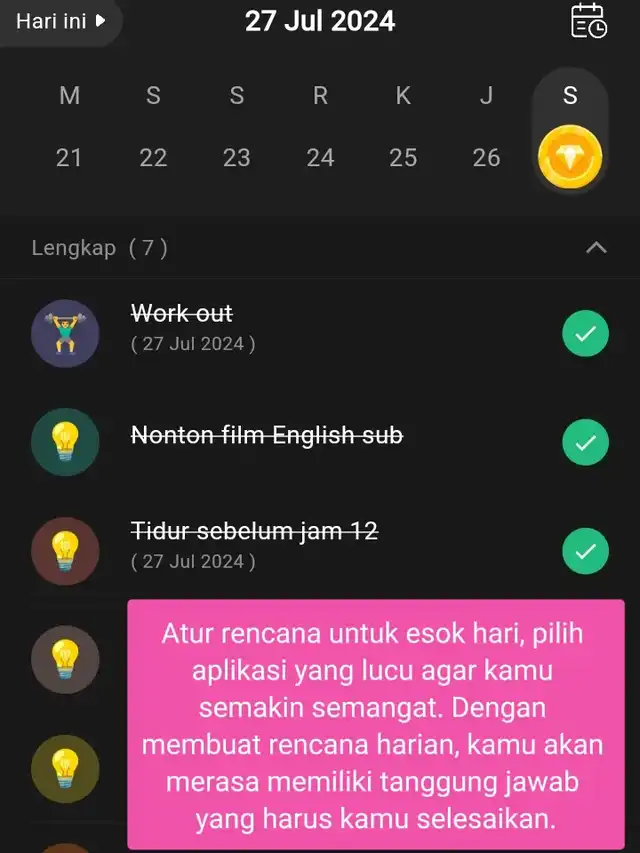Uncheck Tidur sebelum jam 12 task
The image size is (640, 853).
(585, 551)
